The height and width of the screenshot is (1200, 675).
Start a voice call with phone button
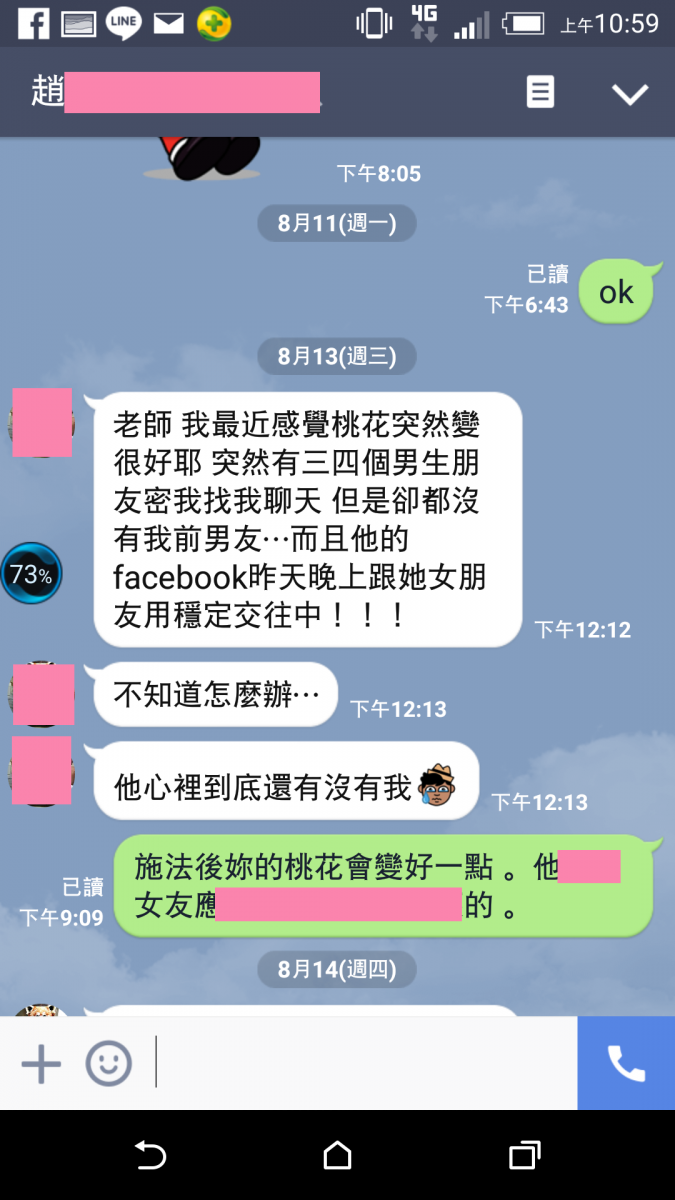pos(626,1063)
